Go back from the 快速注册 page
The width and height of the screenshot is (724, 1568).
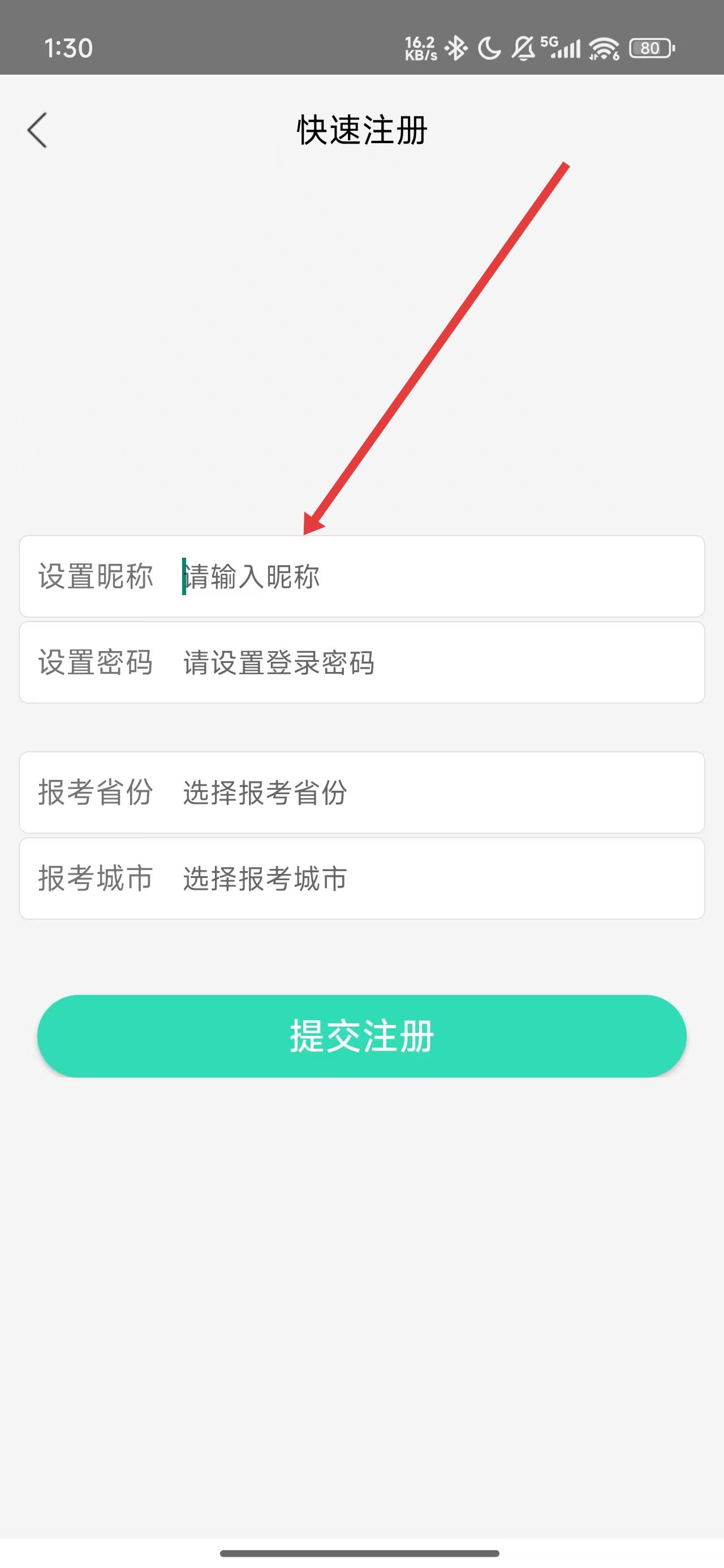click(x=37, y=130)
